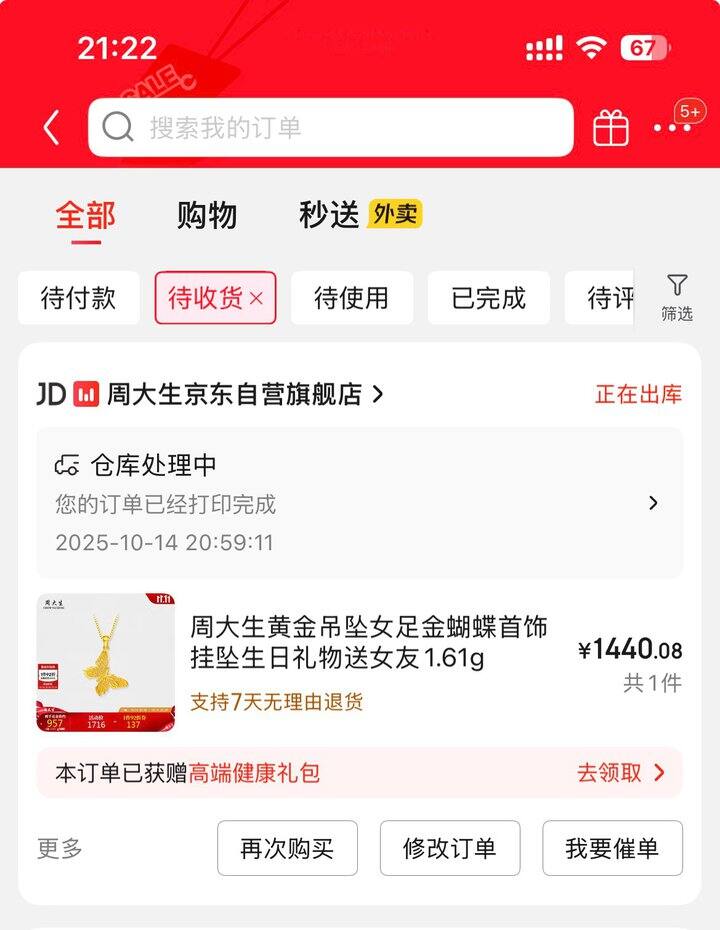Claim the gift via 去领取
This screenshot has width=720, height=930.
[620, 773]
